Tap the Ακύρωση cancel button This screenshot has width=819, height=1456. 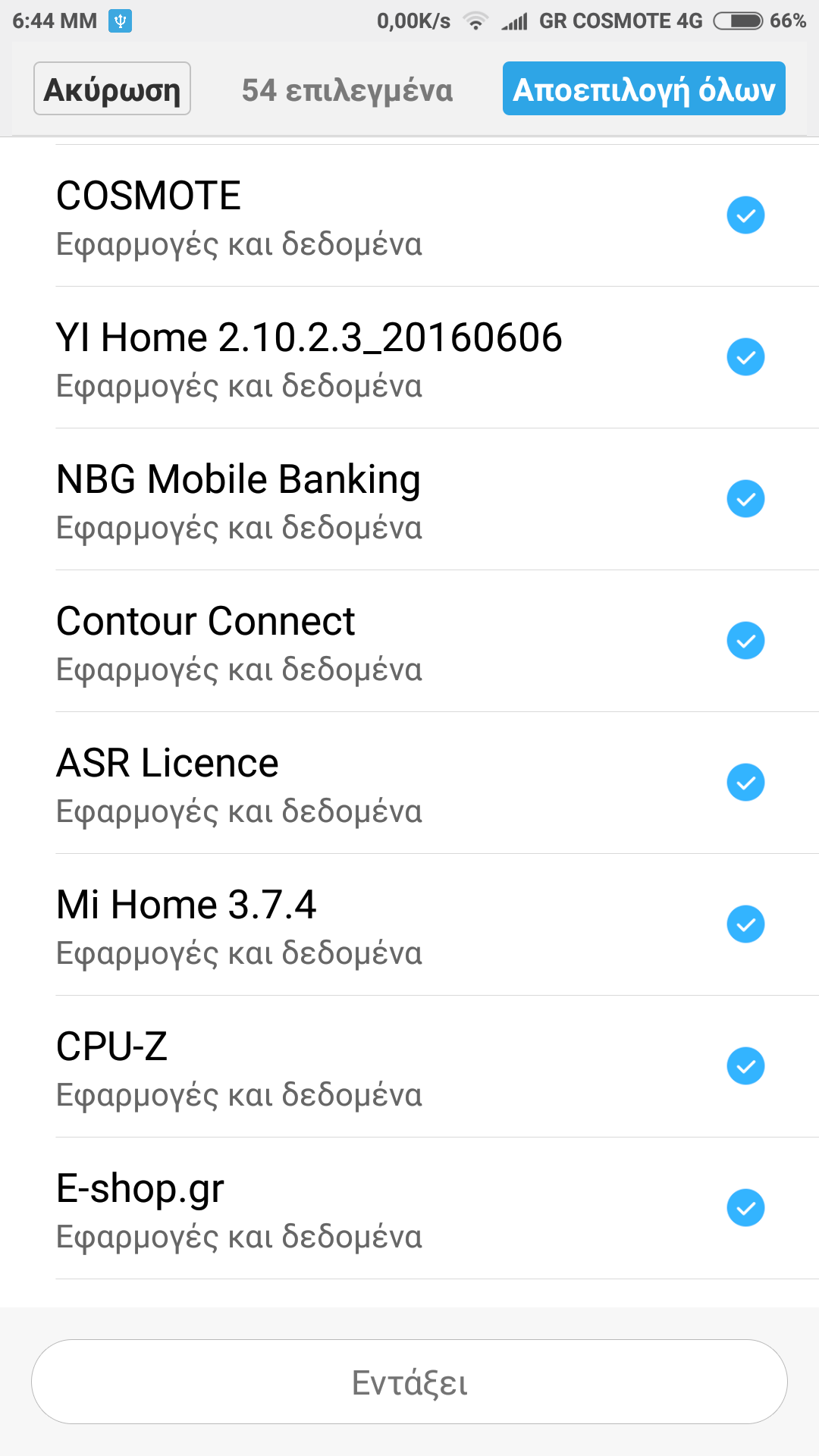(112, 89)
